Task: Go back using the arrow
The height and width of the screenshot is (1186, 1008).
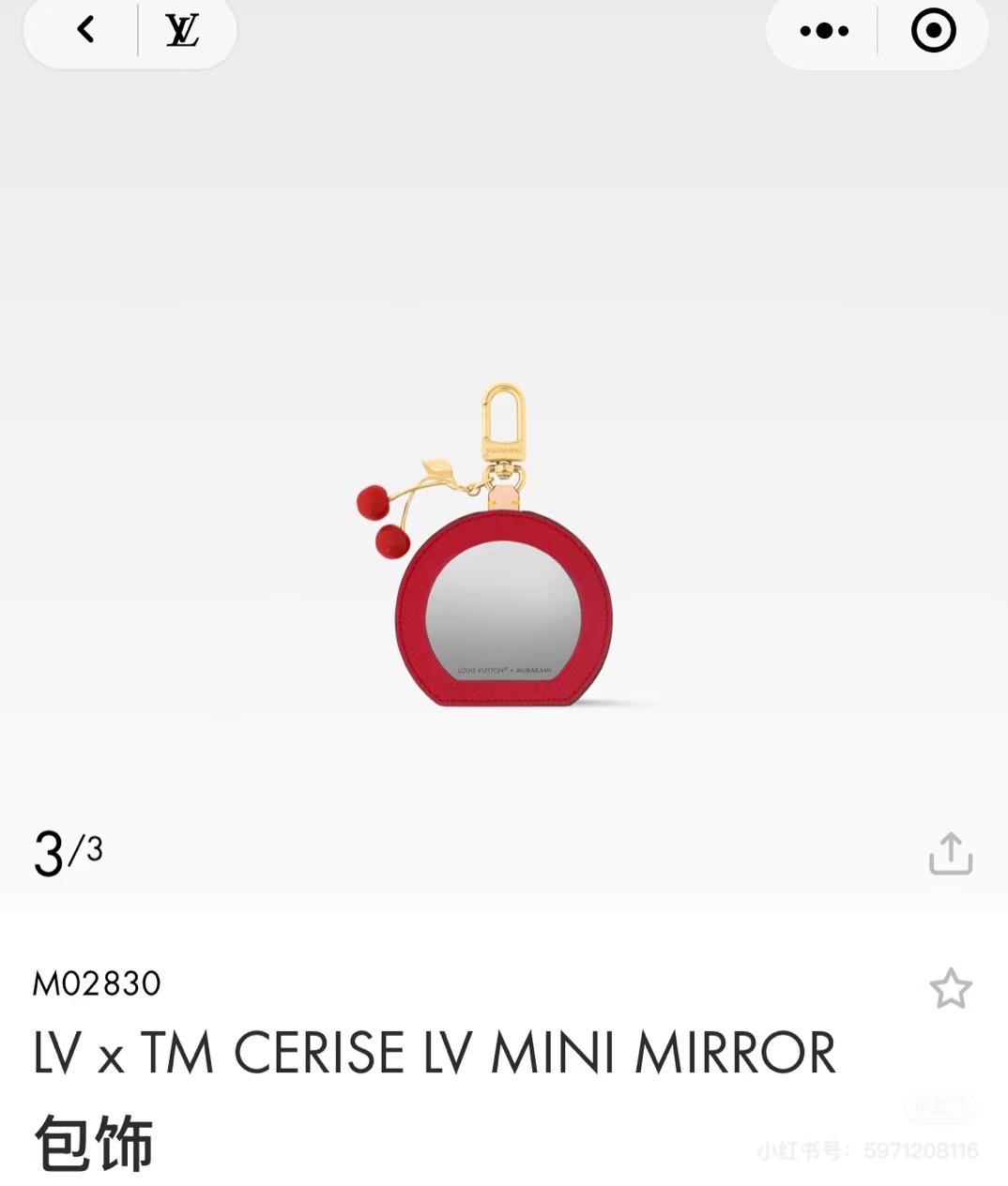Action: (85, 30)
